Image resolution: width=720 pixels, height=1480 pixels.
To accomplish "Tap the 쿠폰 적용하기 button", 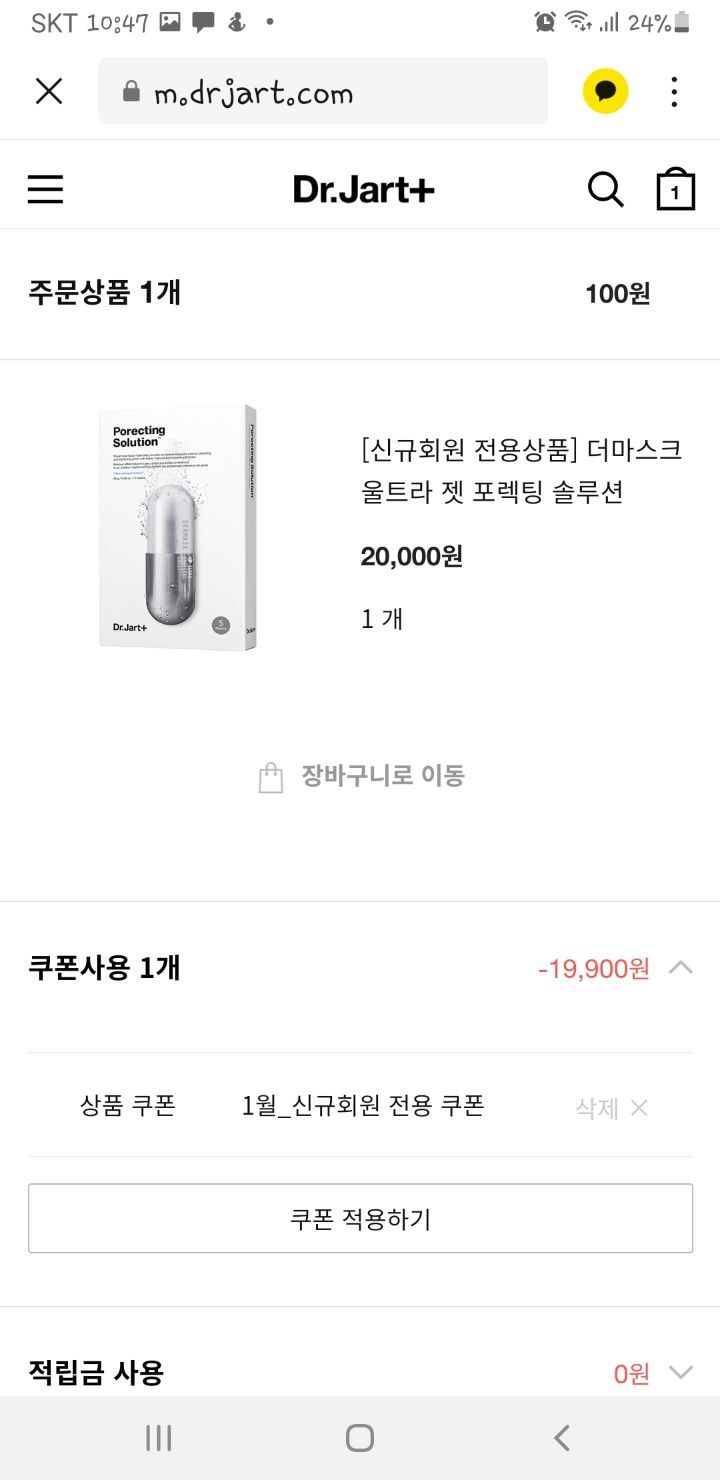I will point(360,1218).
